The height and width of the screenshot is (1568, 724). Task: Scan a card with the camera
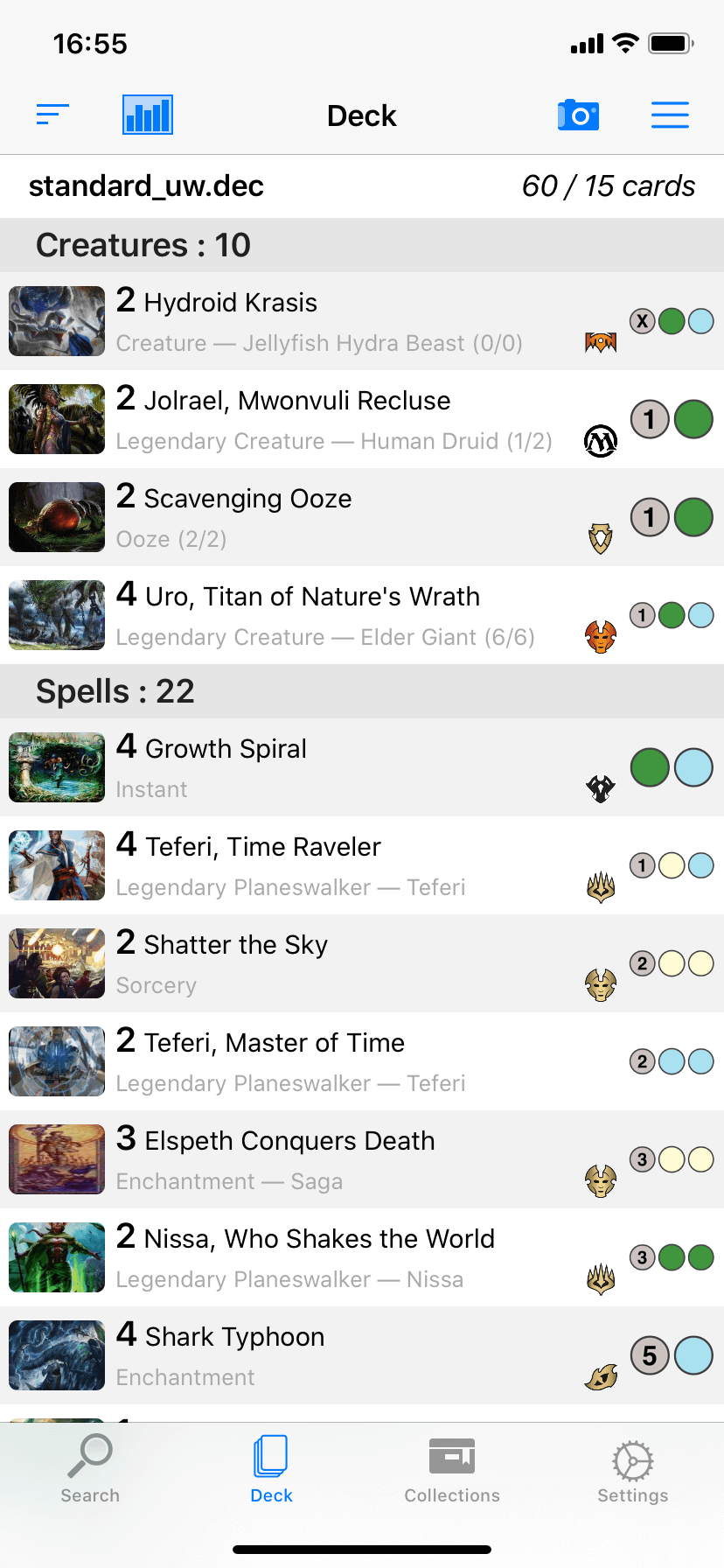click(x=578, y=115)
